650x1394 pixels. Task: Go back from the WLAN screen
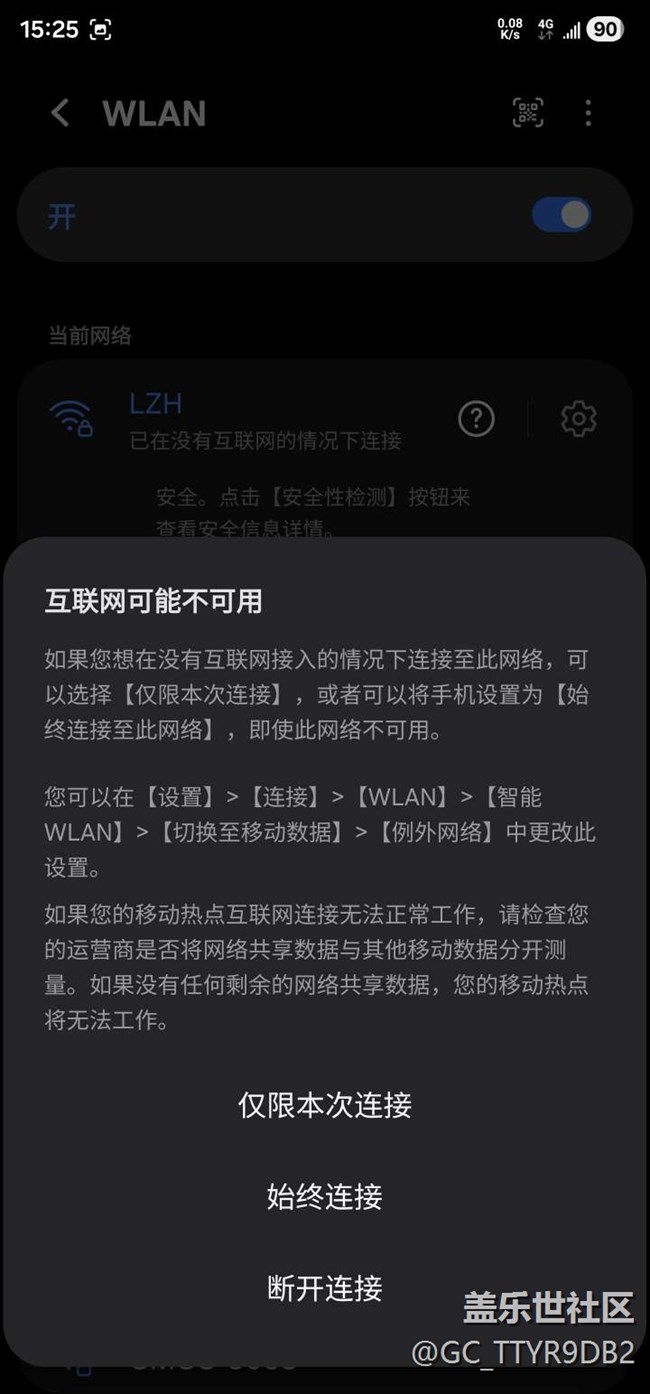pos(60,113)
